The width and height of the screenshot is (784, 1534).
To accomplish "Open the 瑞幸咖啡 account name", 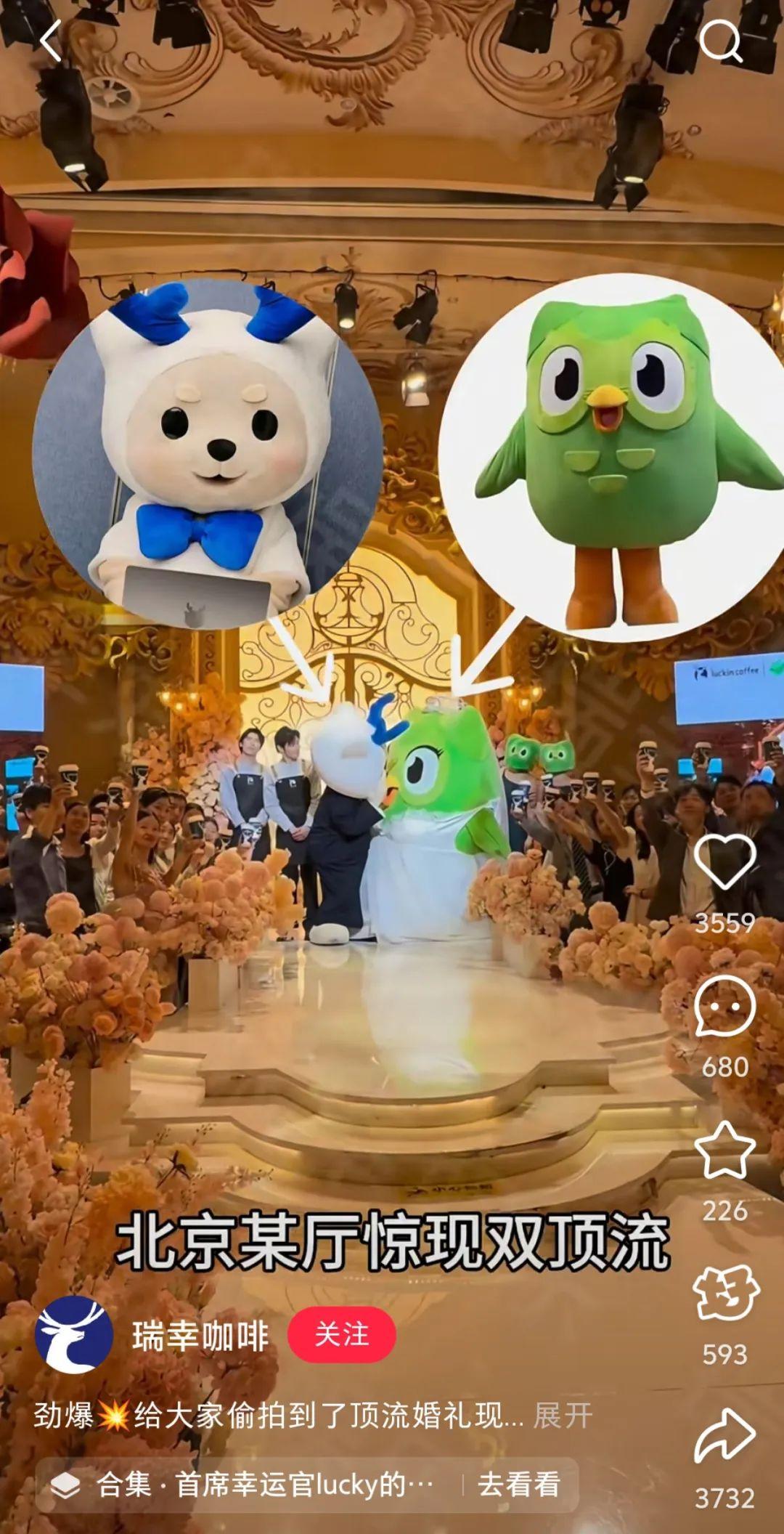I will (x=200, y=1336).
